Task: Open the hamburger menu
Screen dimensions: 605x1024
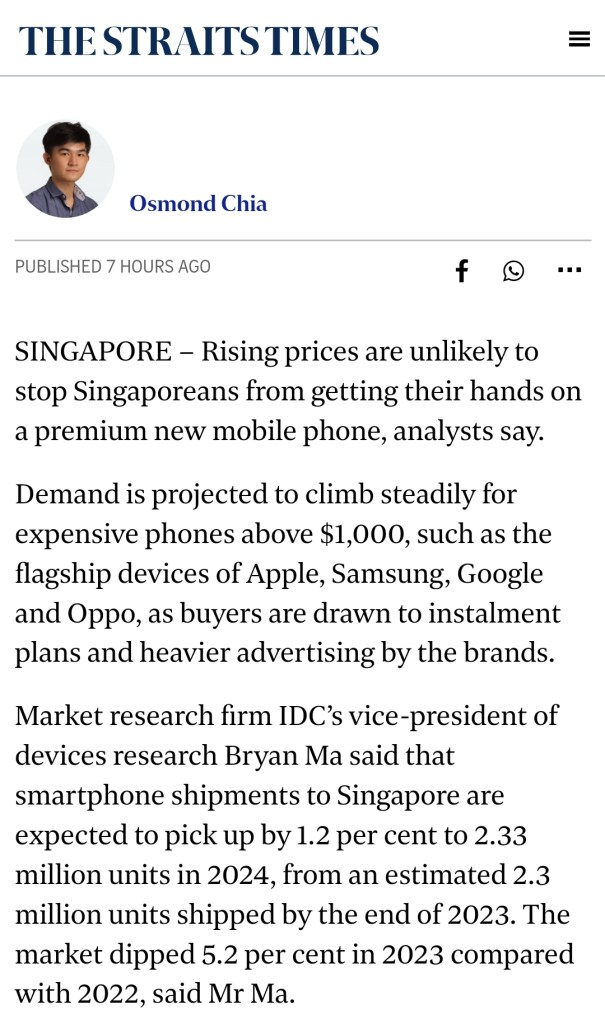Action: coord(578,40)
